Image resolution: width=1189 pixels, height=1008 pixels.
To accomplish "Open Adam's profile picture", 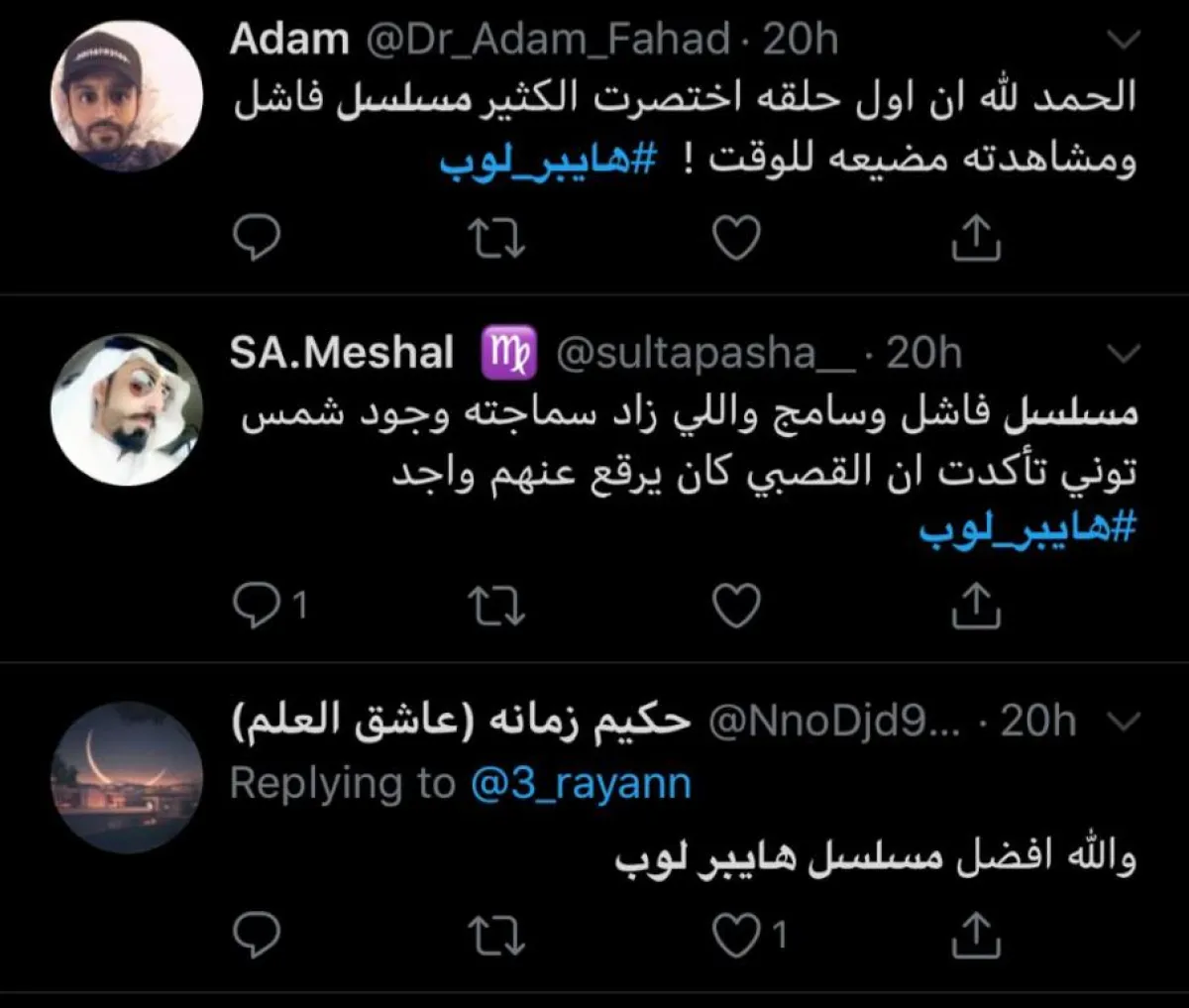I will coord(126,96).
